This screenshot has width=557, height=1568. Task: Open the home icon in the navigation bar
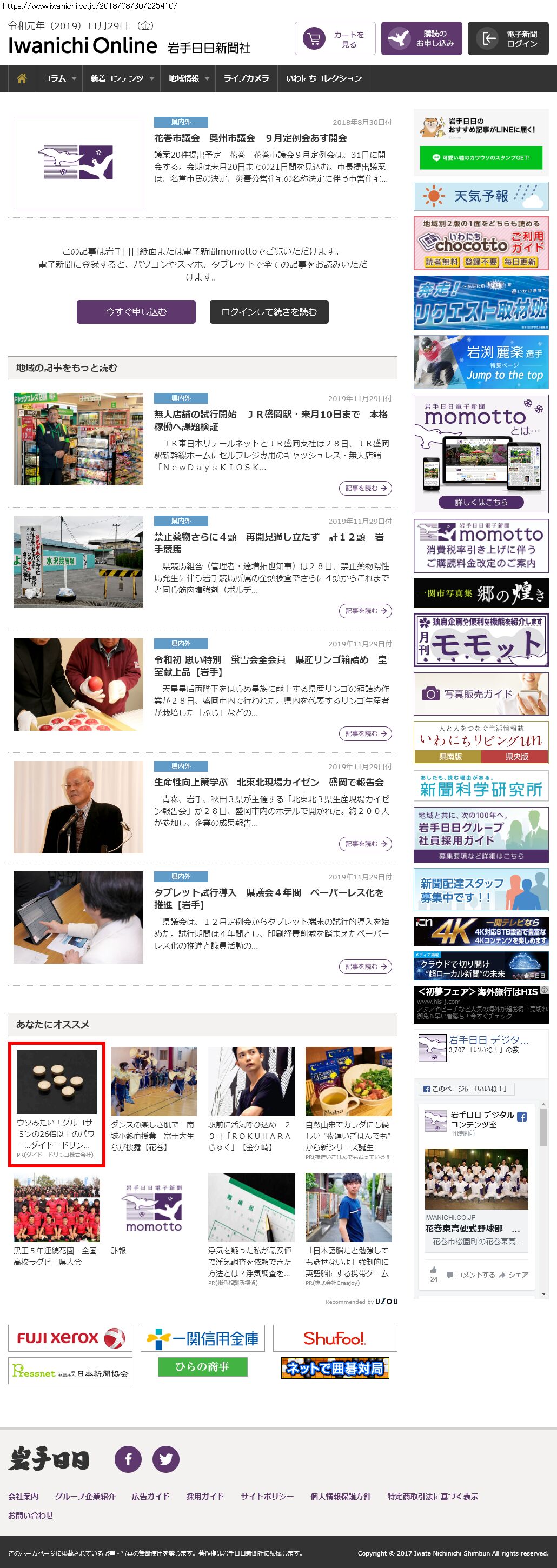22,78
